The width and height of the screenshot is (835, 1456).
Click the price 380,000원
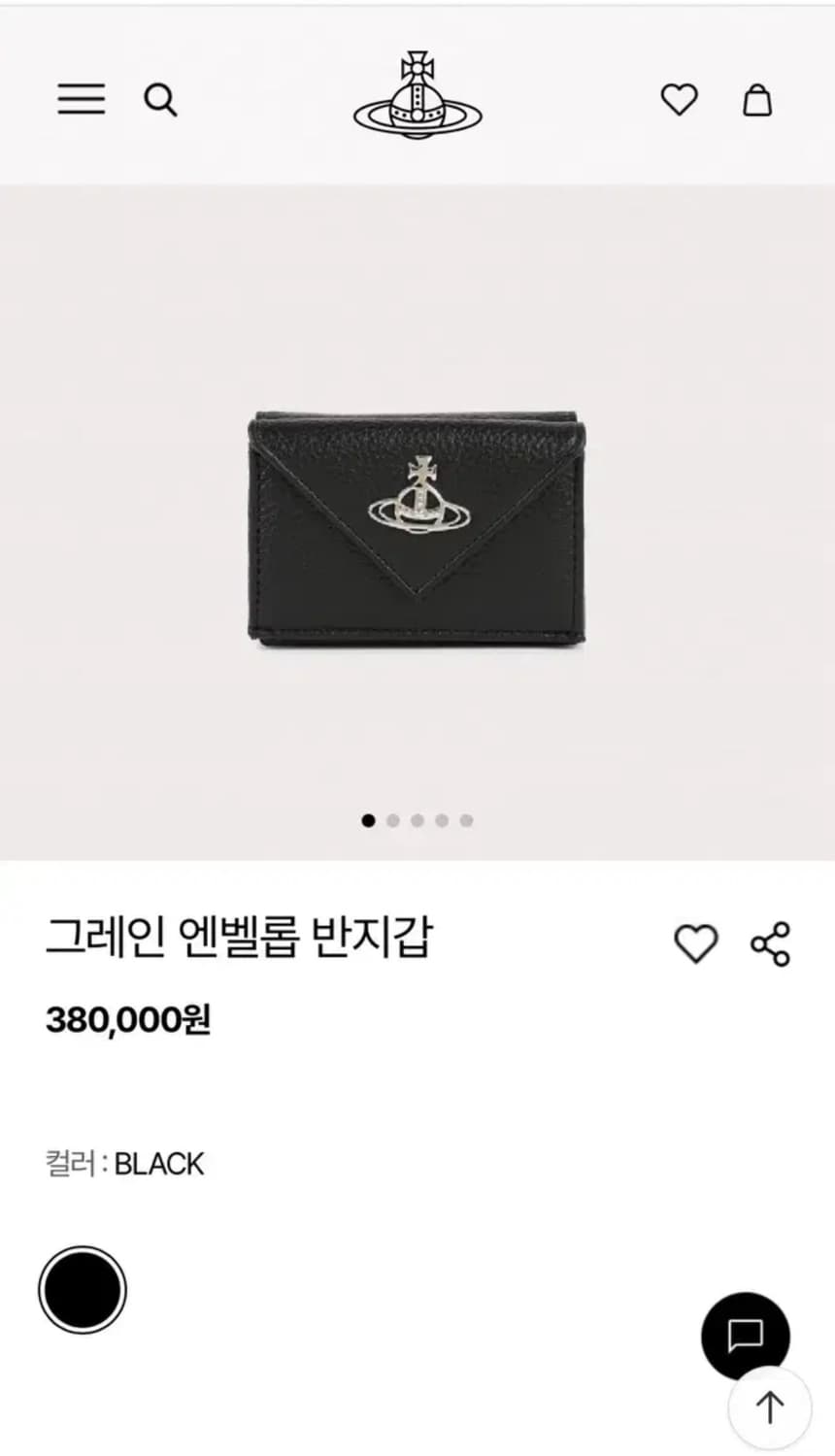pos(131,1019)
